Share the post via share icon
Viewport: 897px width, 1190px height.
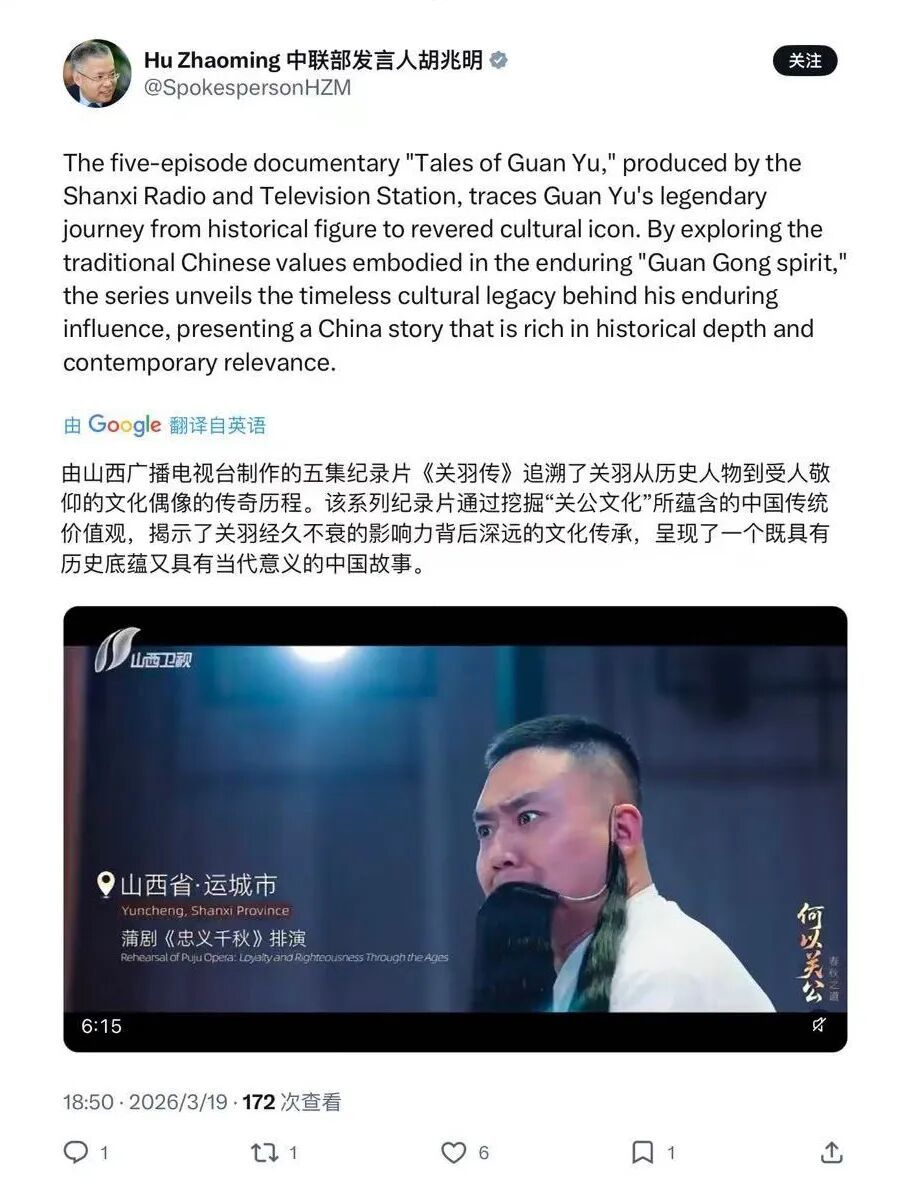(x=831, y=1153)
